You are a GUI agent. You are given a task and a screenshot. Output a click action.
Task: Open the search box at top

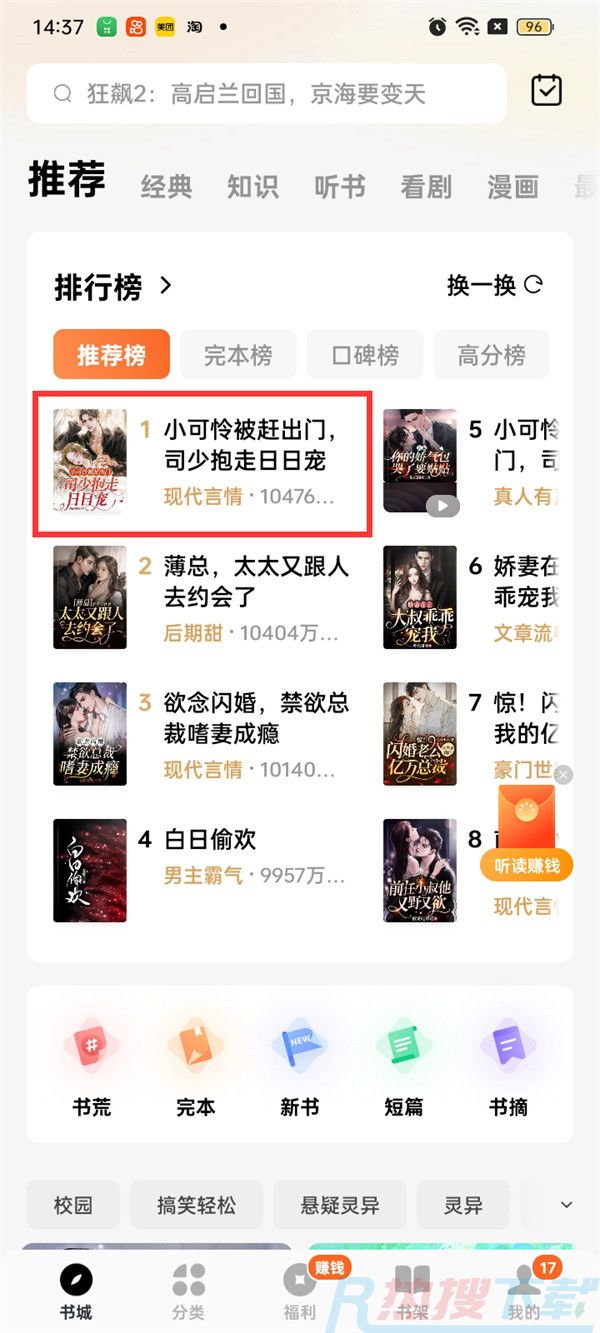click(267, 94)
